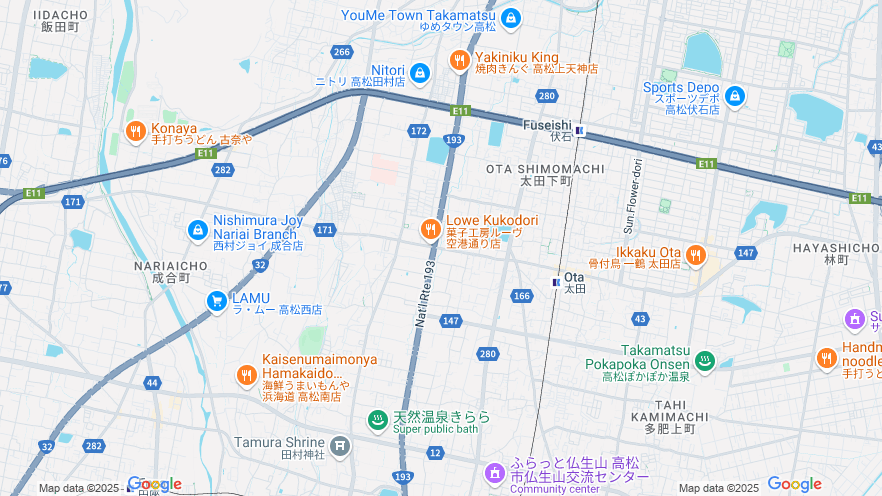Screen dimensions: 882x496
Task: Open the LAMU supermarket marker
Action: pos(216,301)
